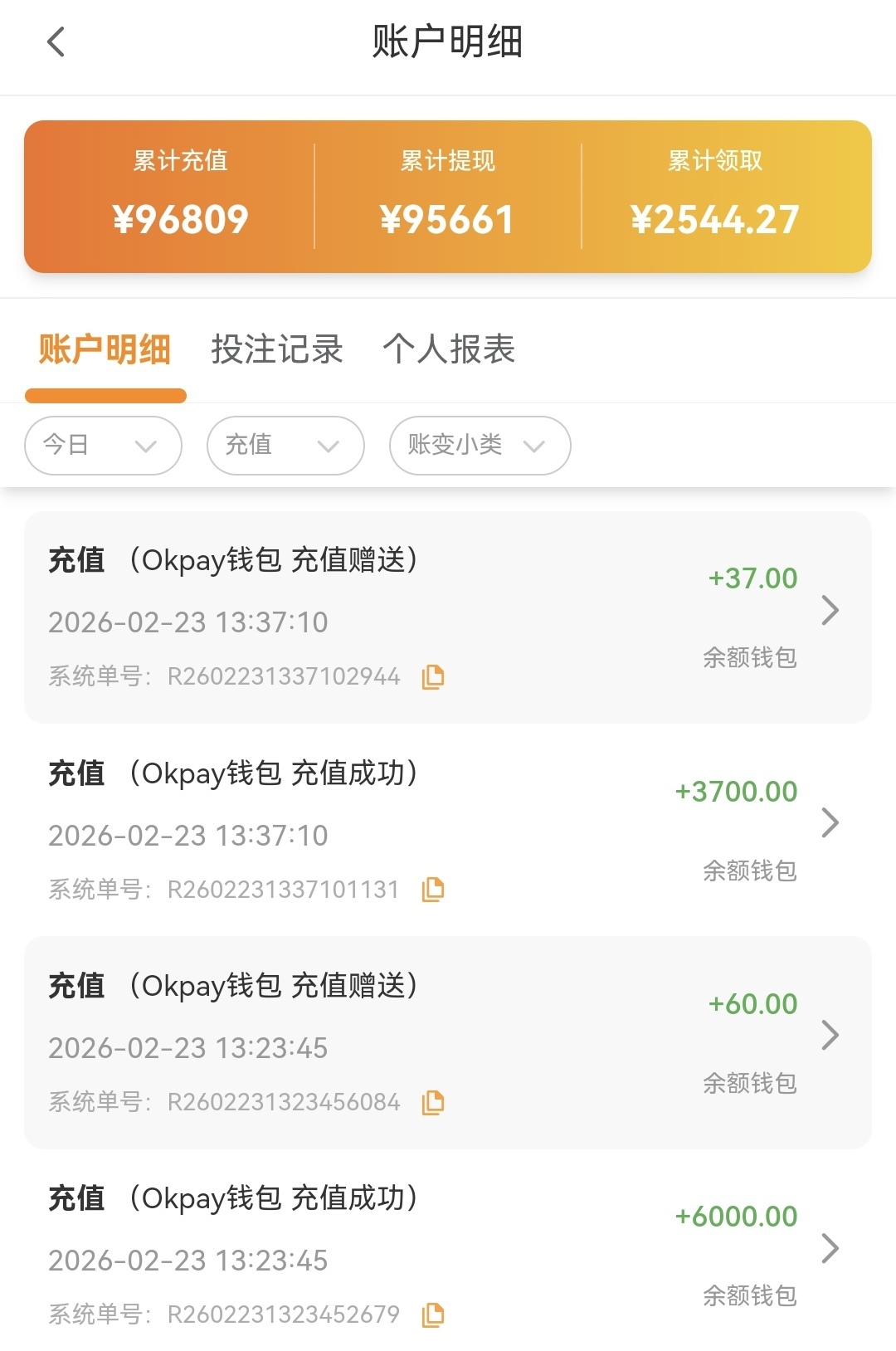The image size is (896, 1351).
Task: Open the +37.00 充值赠送 record
Action: coord(830,611)
